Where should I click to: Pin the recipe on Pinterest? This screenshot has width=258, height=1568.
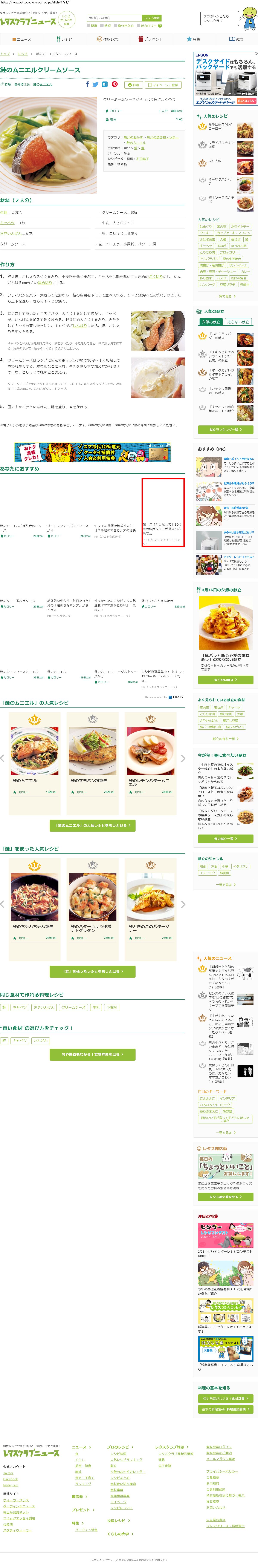(x=114, y=85)
